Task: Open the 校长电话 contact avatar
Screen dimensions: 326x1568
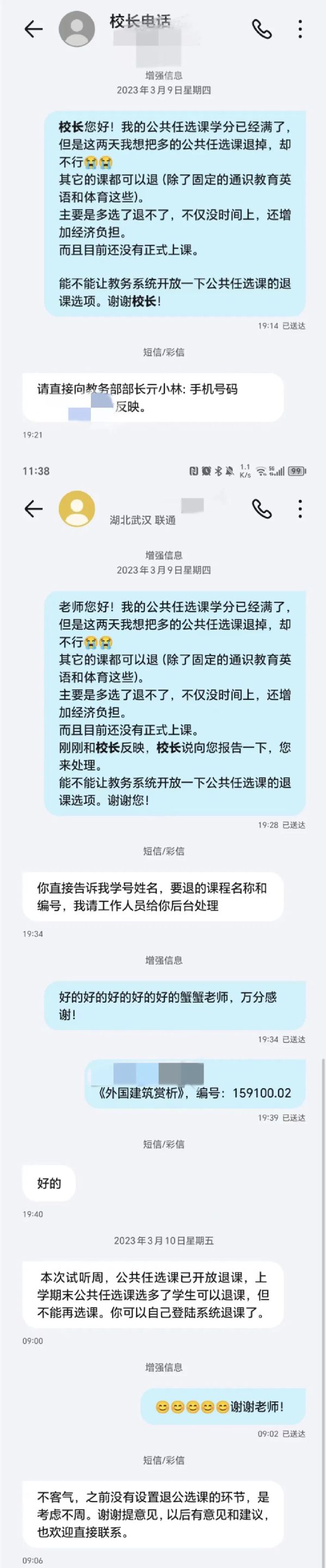Action: coord(77,29)
